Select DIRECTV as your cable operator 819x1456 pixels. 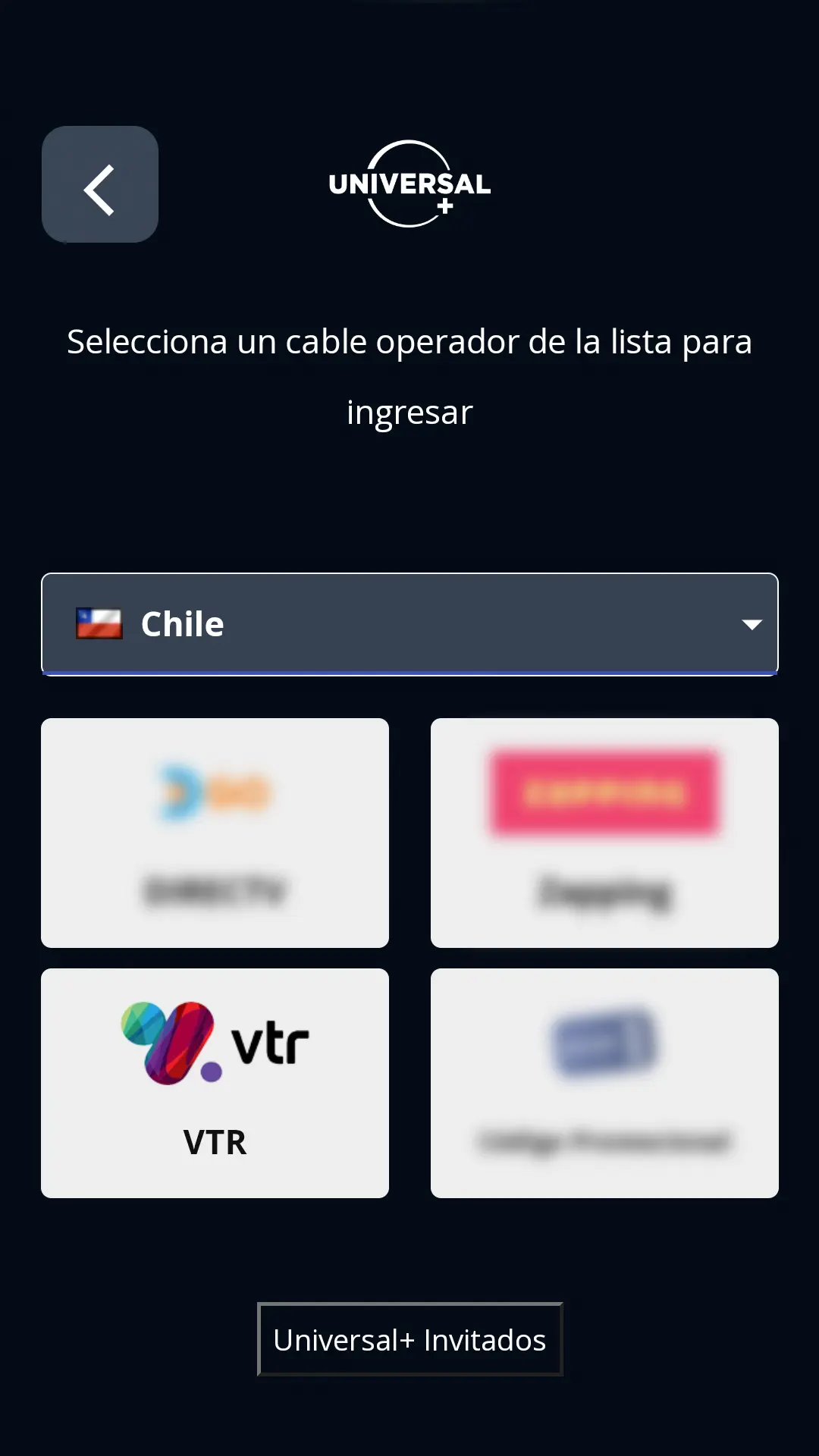coord(215,832)
